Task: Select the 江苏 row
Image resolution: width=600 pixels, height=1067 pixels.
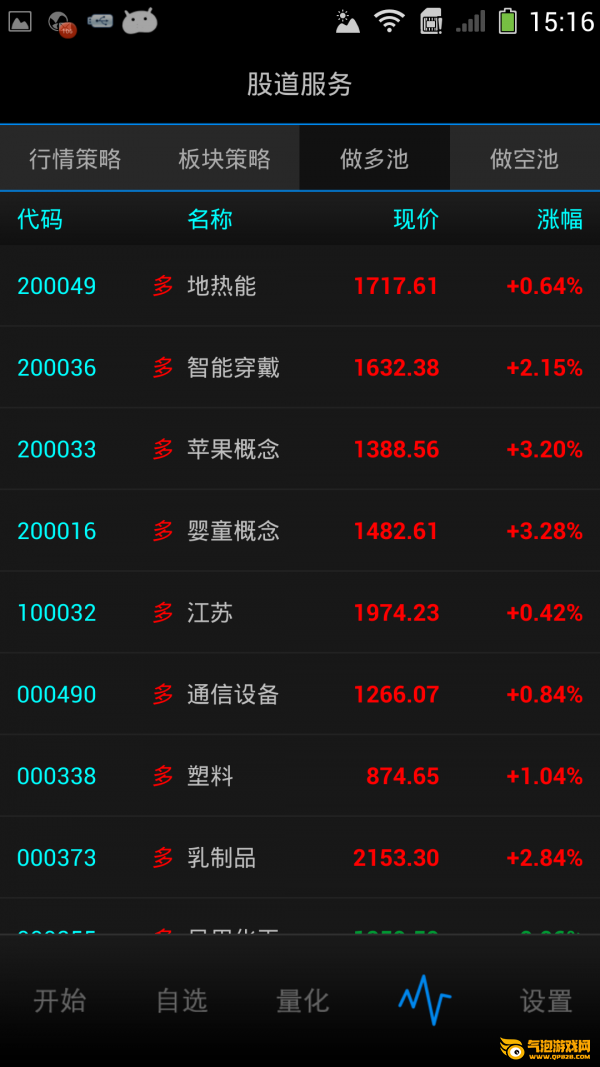Action: click(x=300, y=612)
